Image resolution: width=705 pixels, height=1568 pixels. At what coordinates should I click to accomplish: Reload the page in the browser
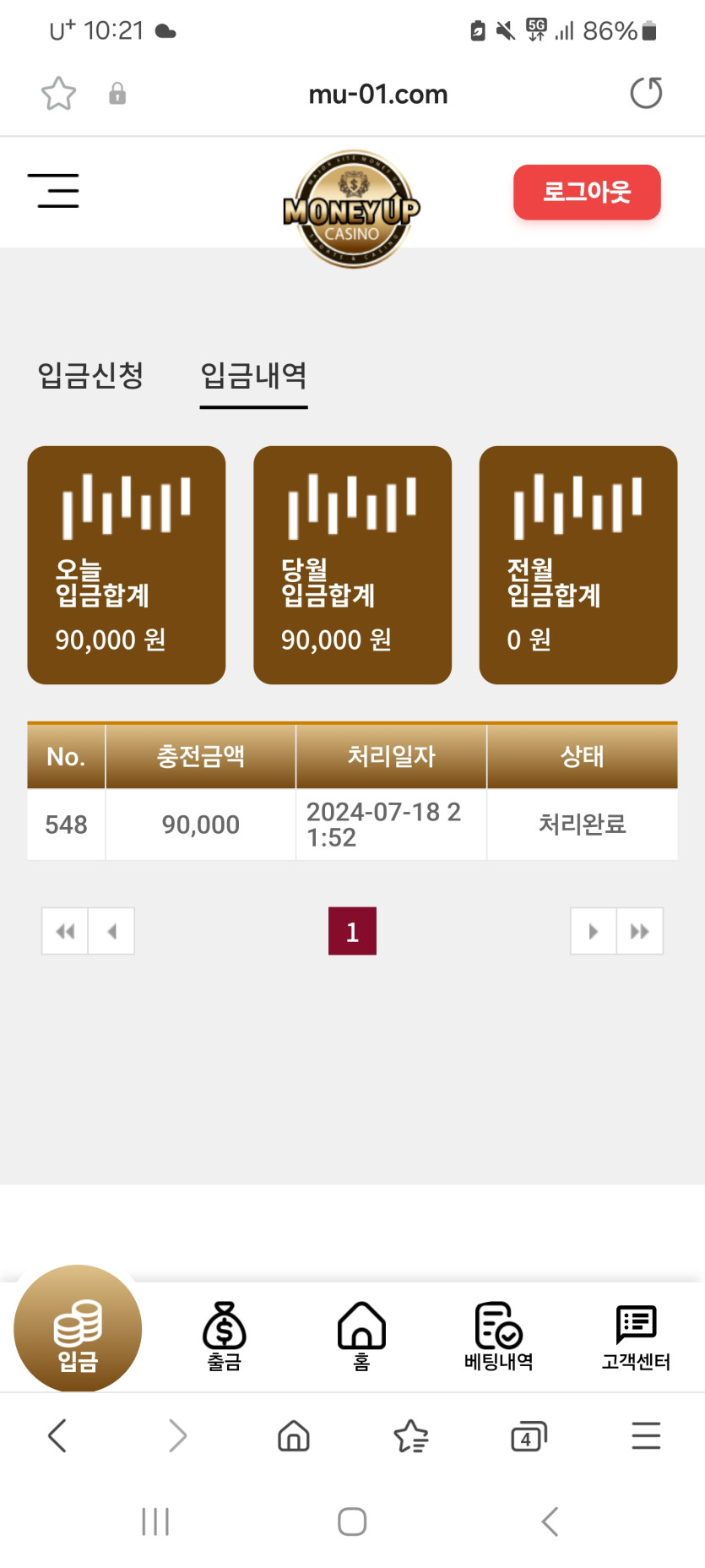[646, 93]
